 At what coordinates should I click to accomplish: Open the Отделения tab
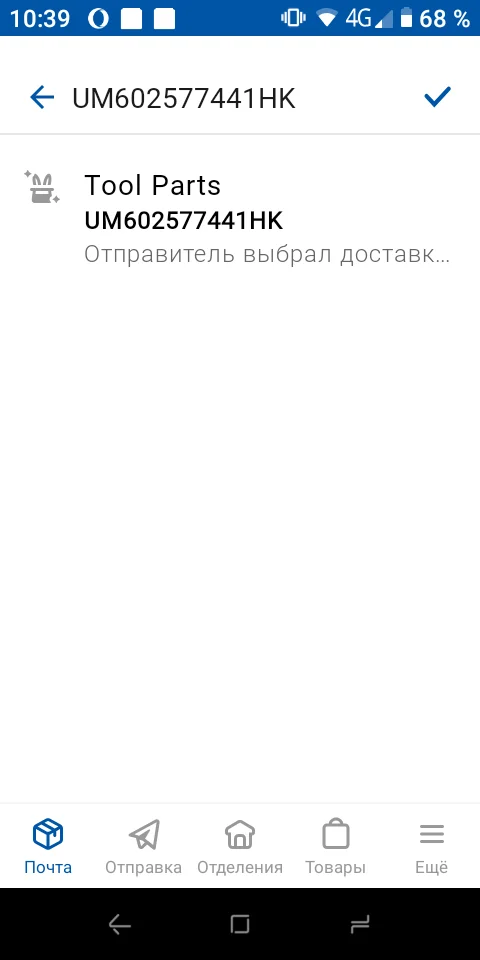pos(240,847)
